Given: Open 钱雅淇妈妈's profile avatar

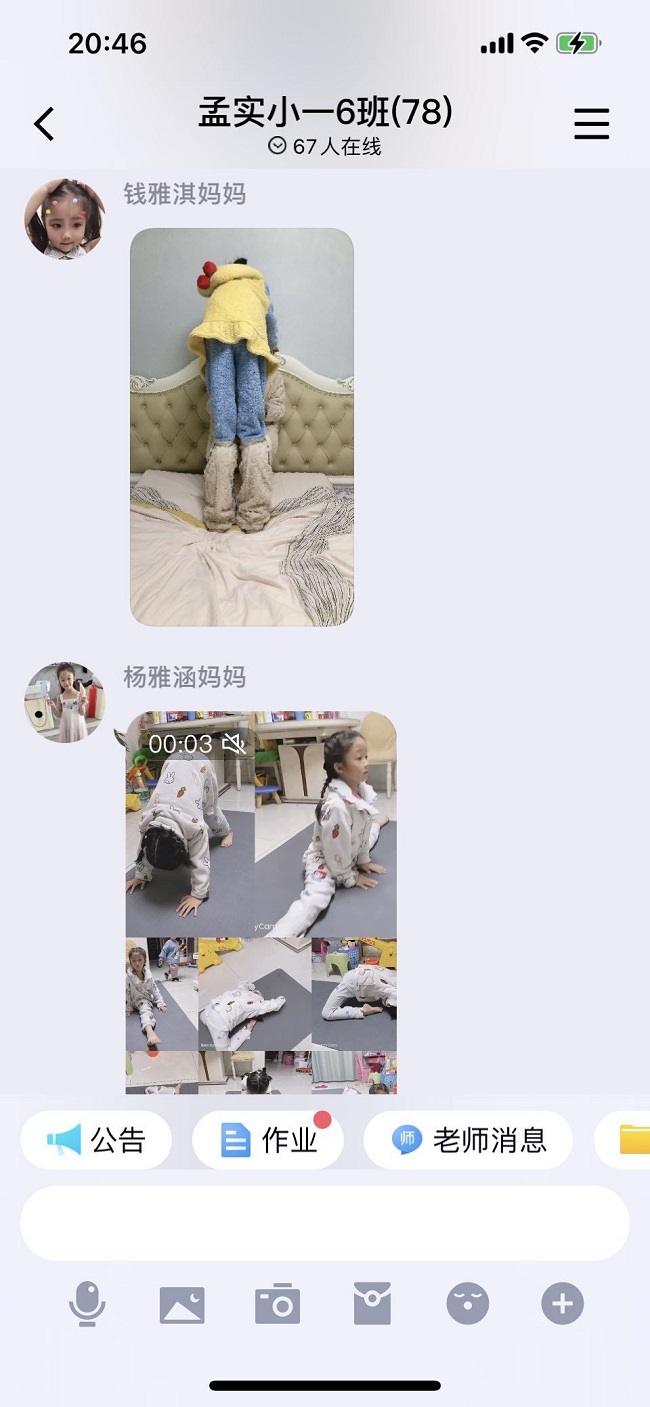Looking at the screenshot, I should click(x=65, y=219).
